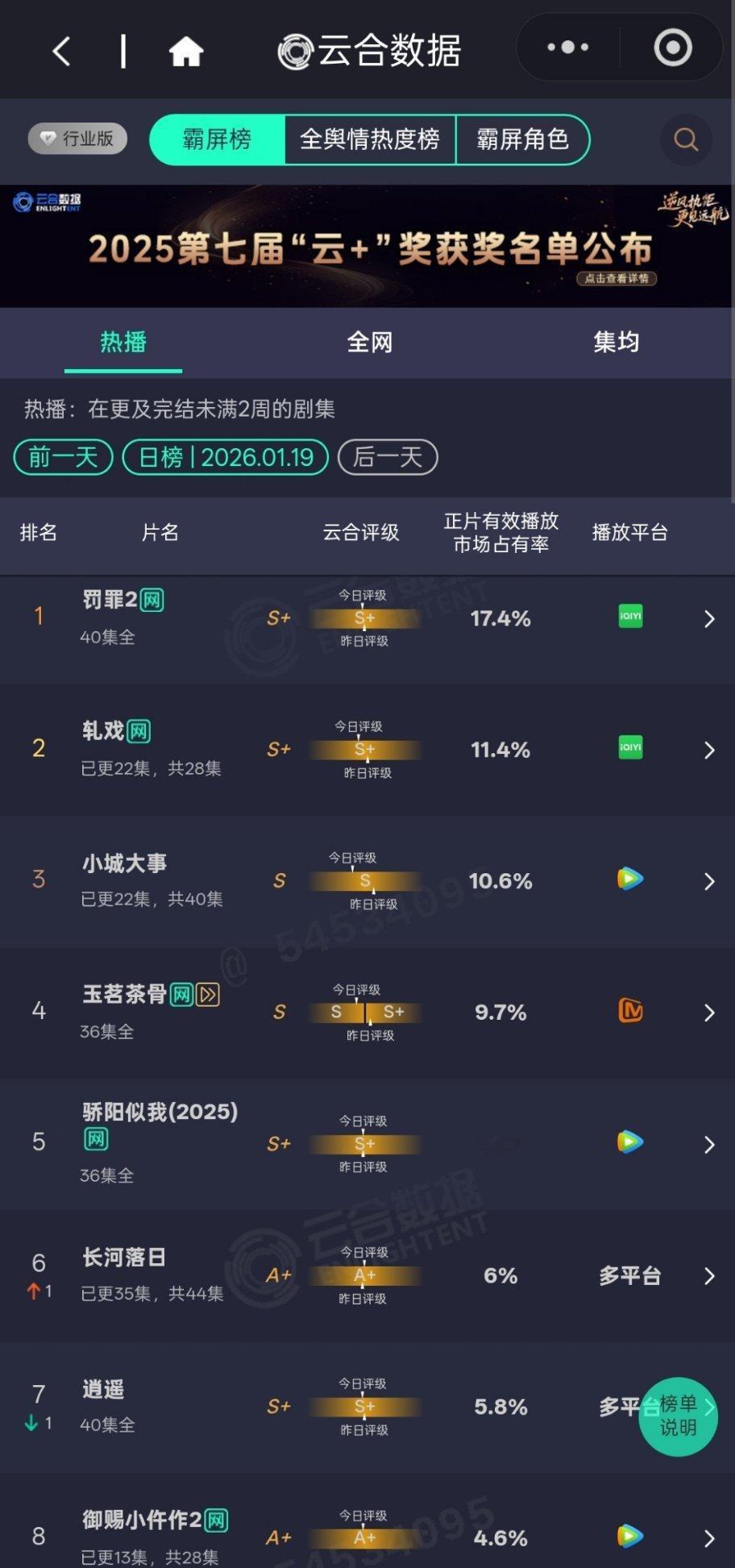Open the search magnifier icon
This screenshot has height=1568, width=735.
tap(686, 139)
